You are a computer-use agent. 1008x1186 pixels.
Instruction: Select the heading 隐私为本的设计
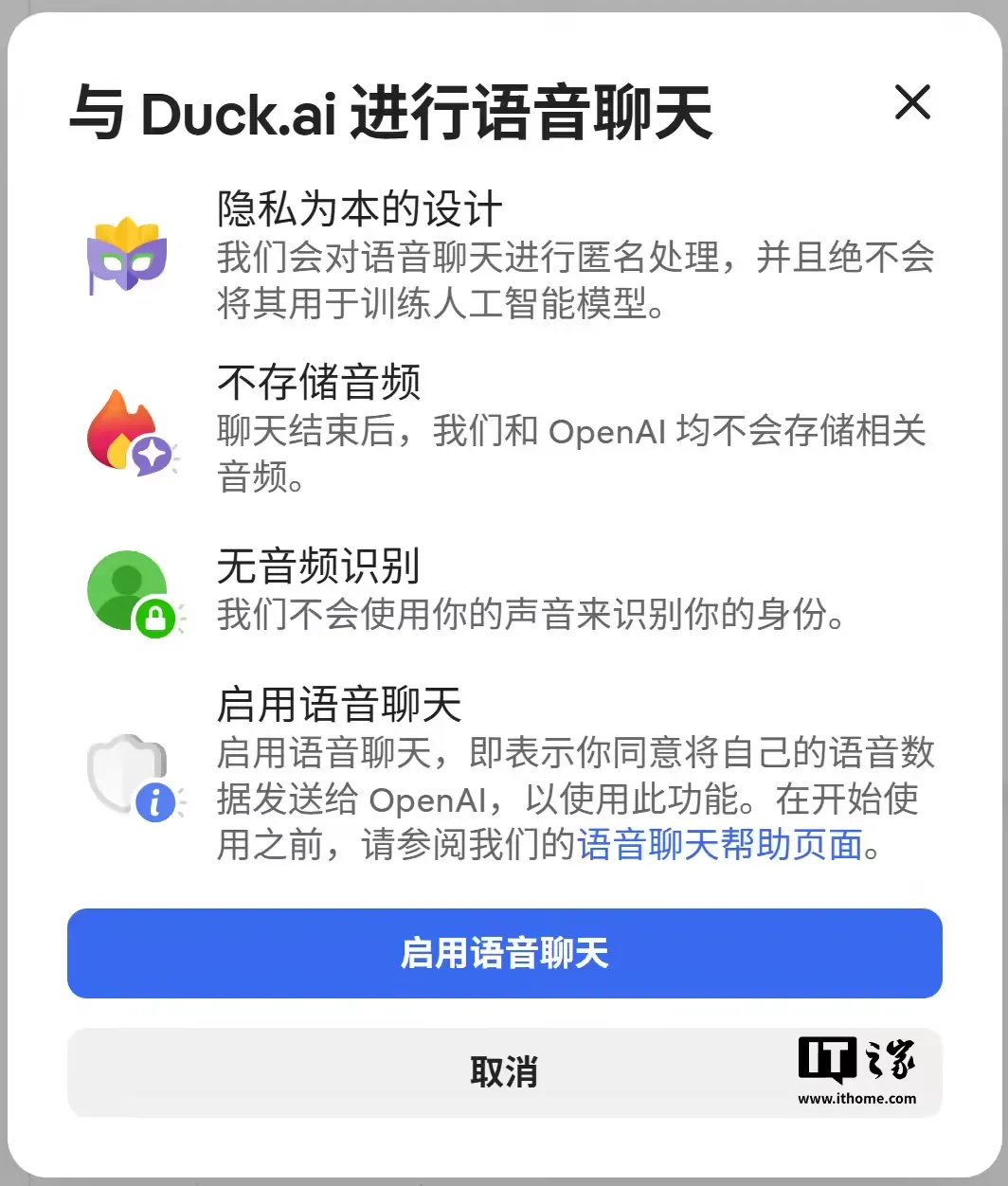tap(360, 208)
